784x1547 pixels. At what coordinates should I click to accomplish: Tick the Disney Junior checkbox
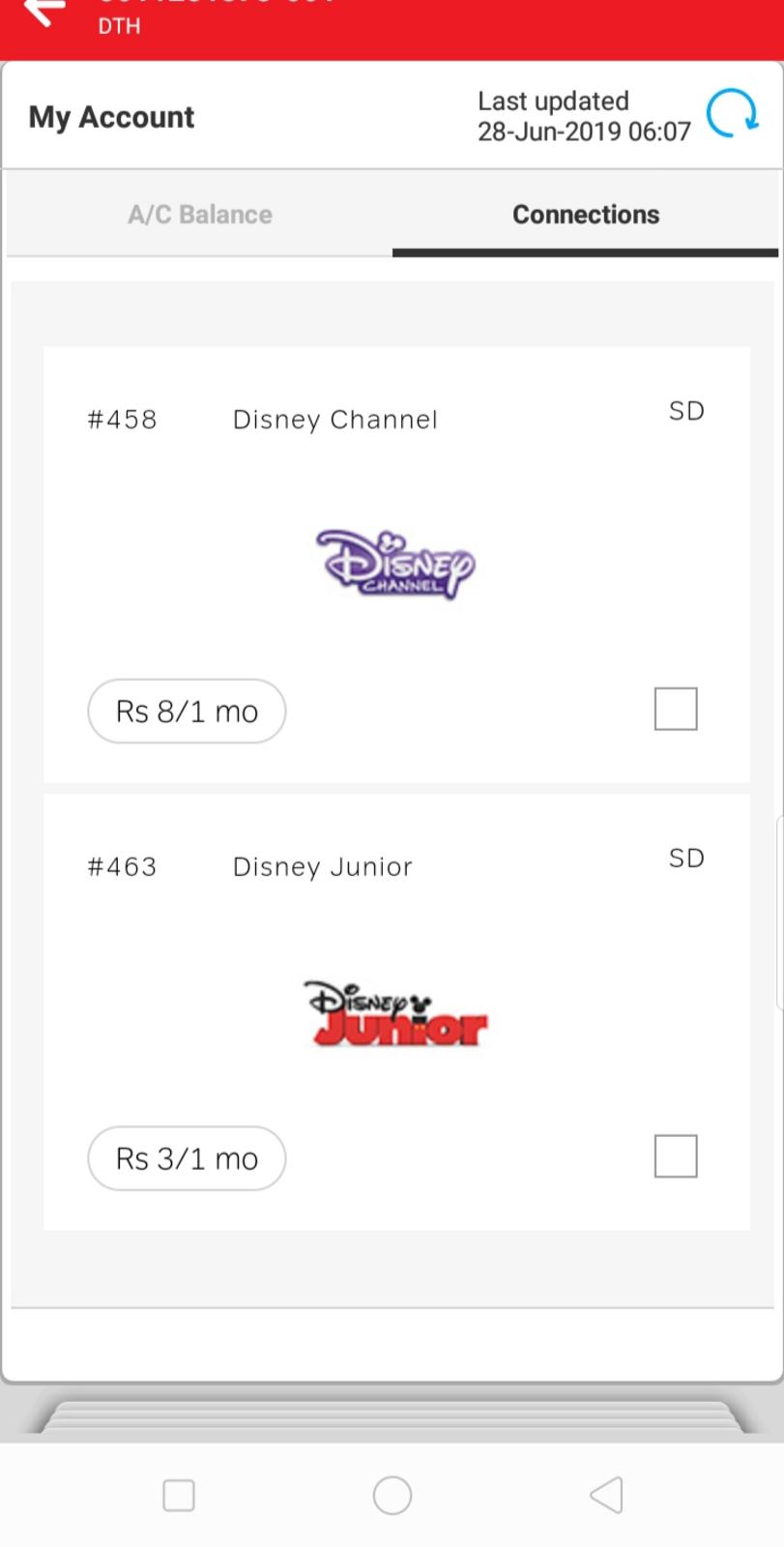(675, 1155)
